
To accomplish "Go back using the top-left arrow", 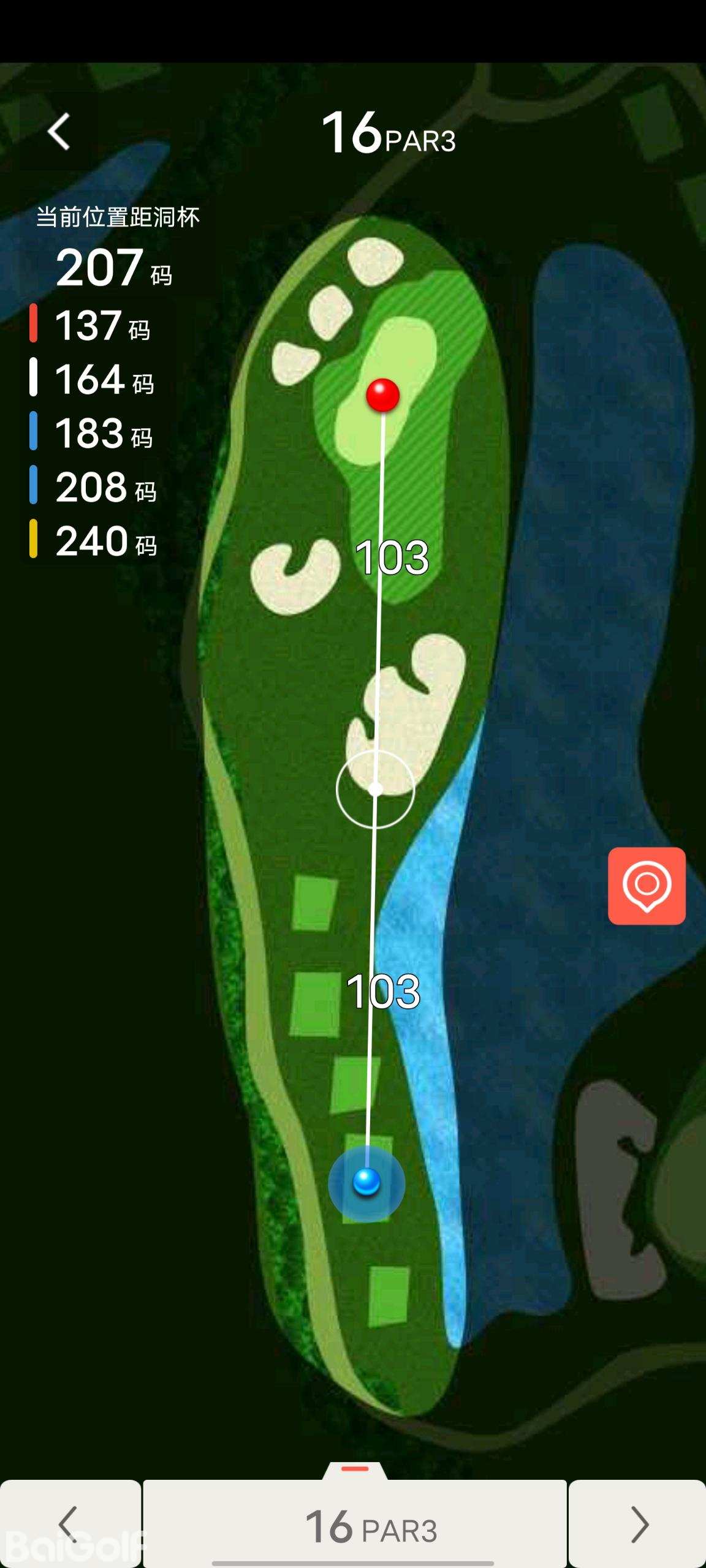I will coord(59,131).
